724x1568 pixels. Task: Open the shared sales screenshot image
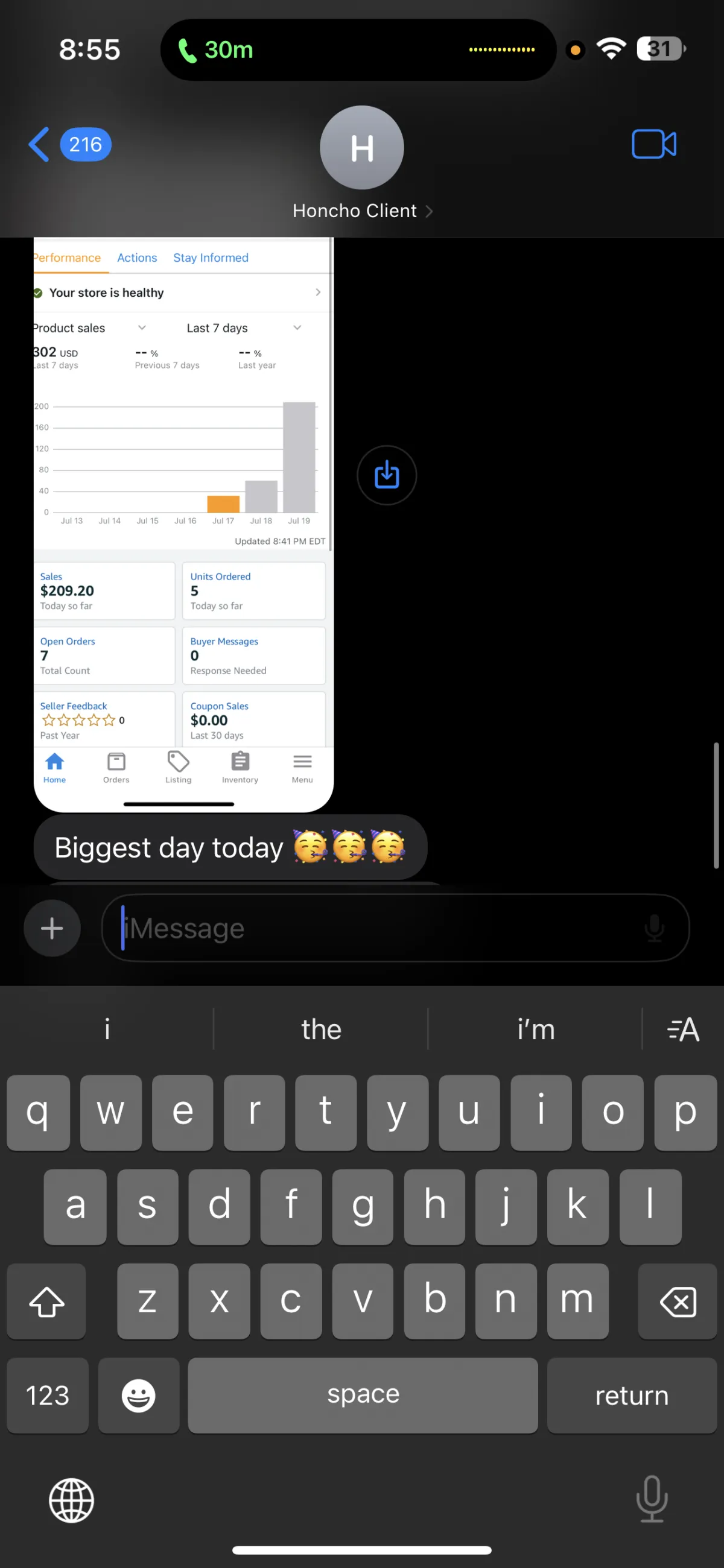[x=183, y=523]
